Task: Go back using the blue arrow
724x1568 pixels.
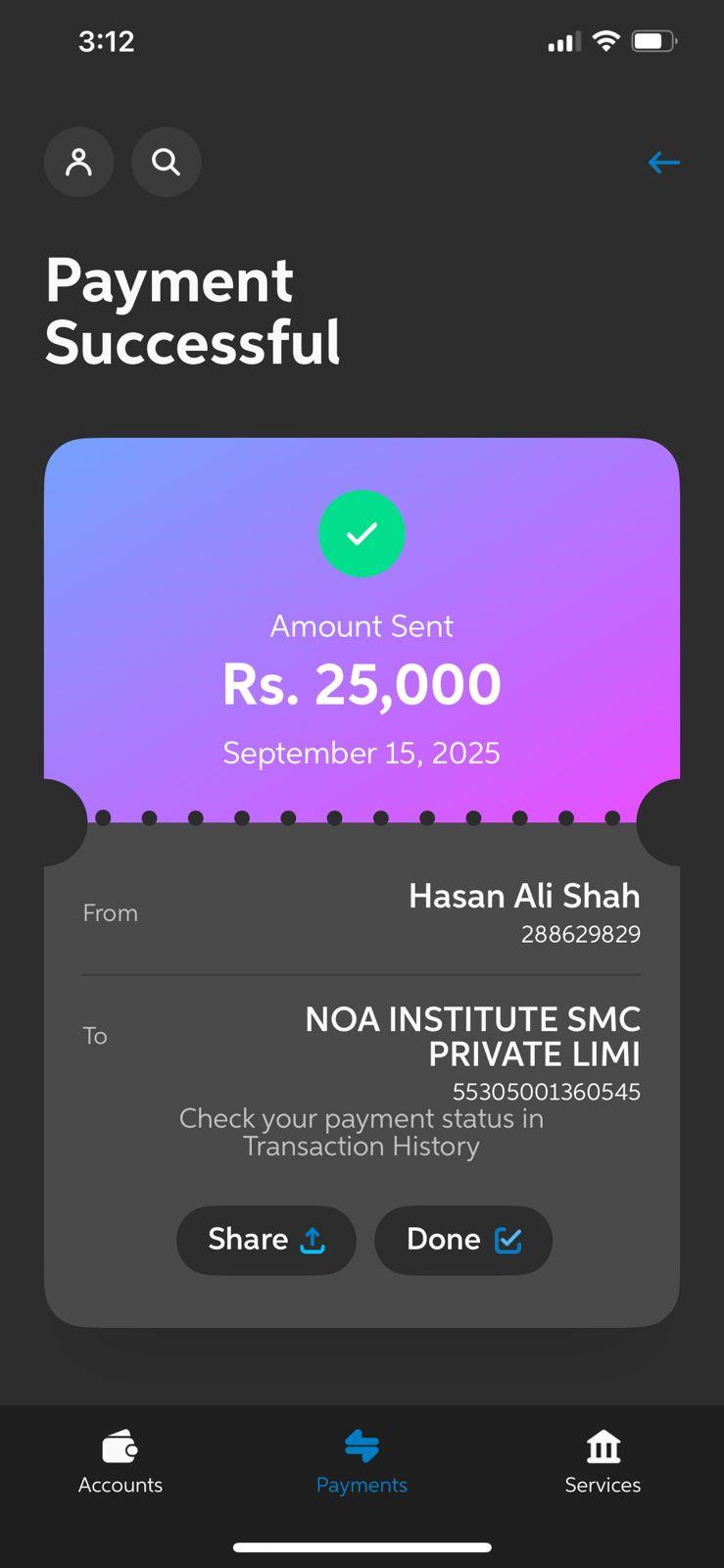Action: pyautogui.click(x=663, y=163)
